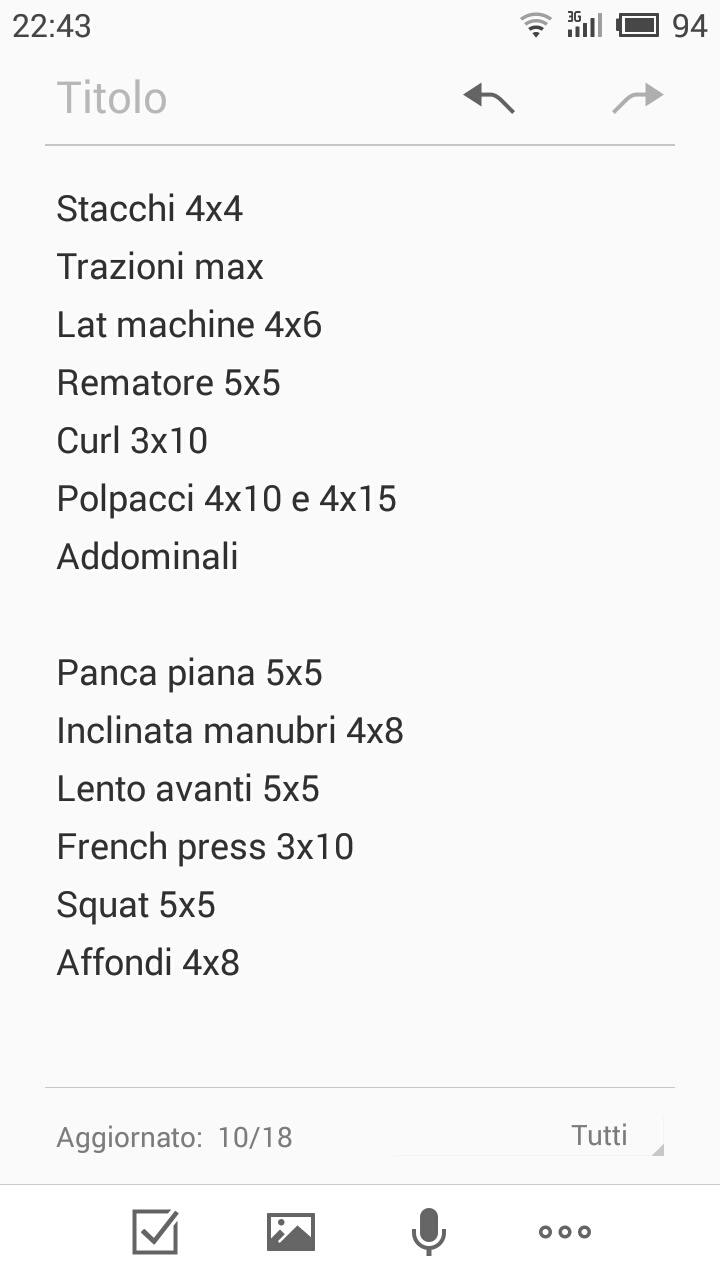Tap the Titolo field to add a title
Viewport: 720px width, 1280px height.
(230, 98)
